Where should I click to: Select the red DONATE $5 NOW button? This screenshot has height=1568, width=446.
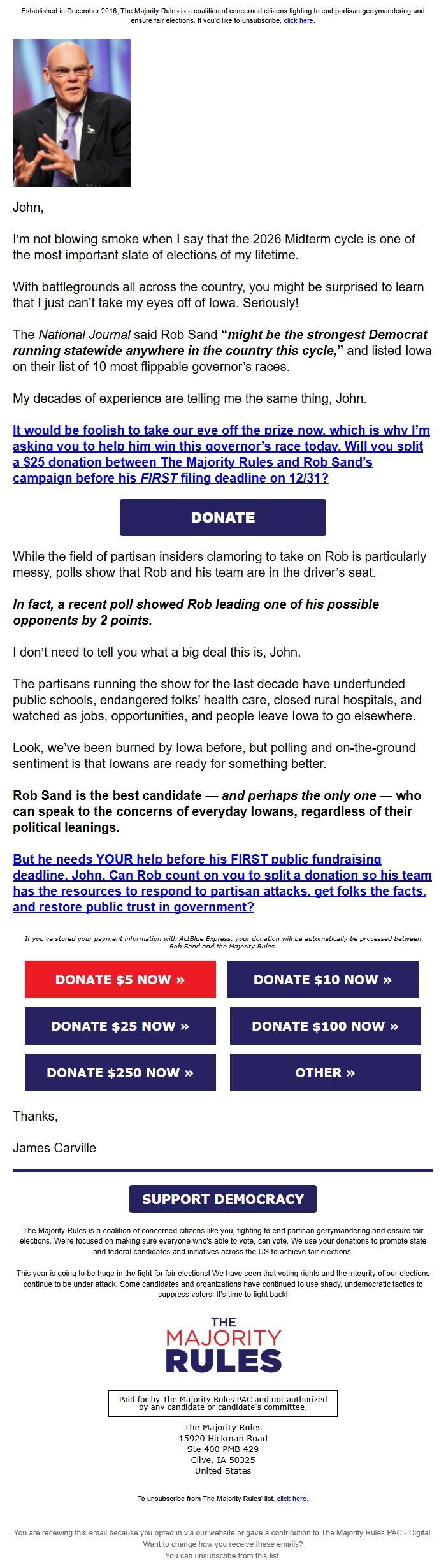(120, 980)
